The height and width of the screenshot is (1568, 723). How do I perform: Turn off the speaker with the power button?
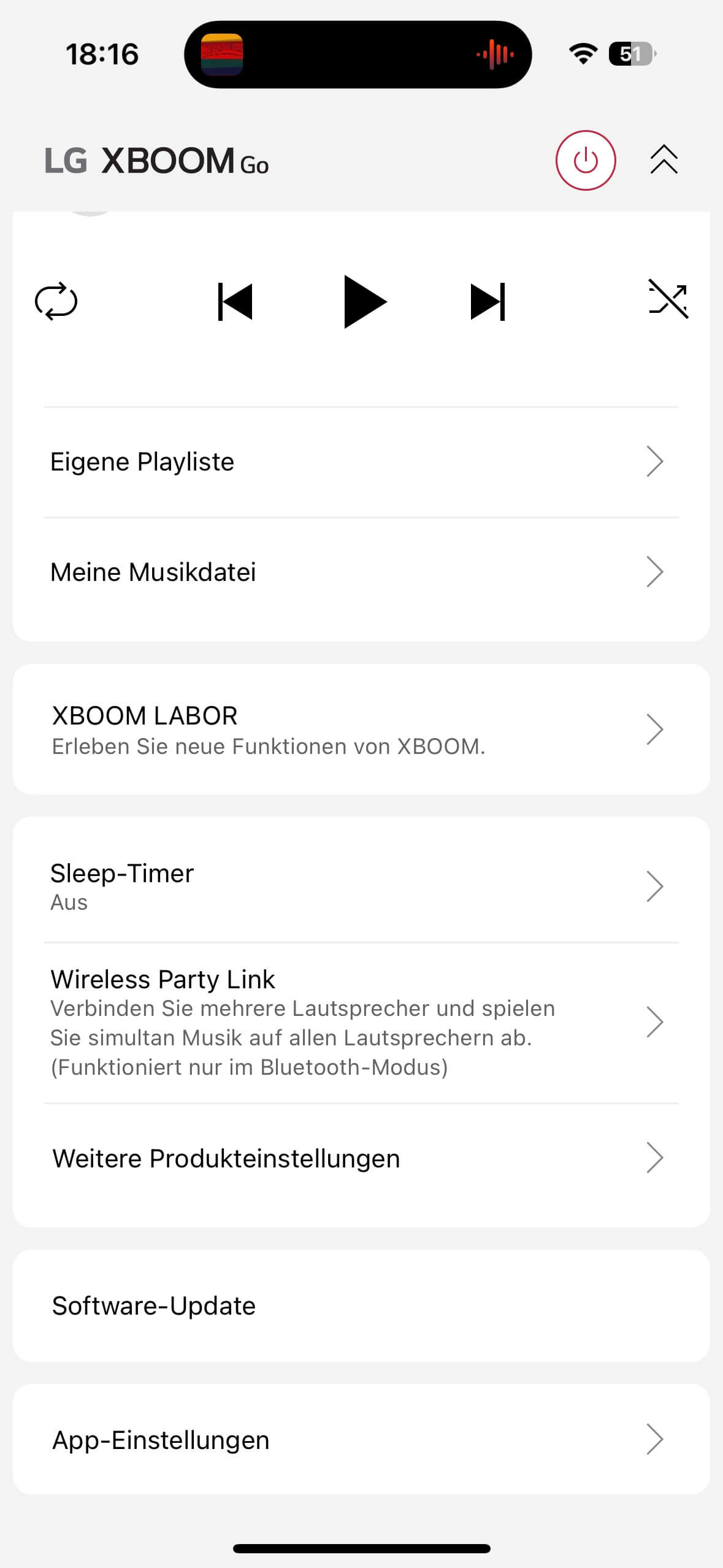click(585, 161)
